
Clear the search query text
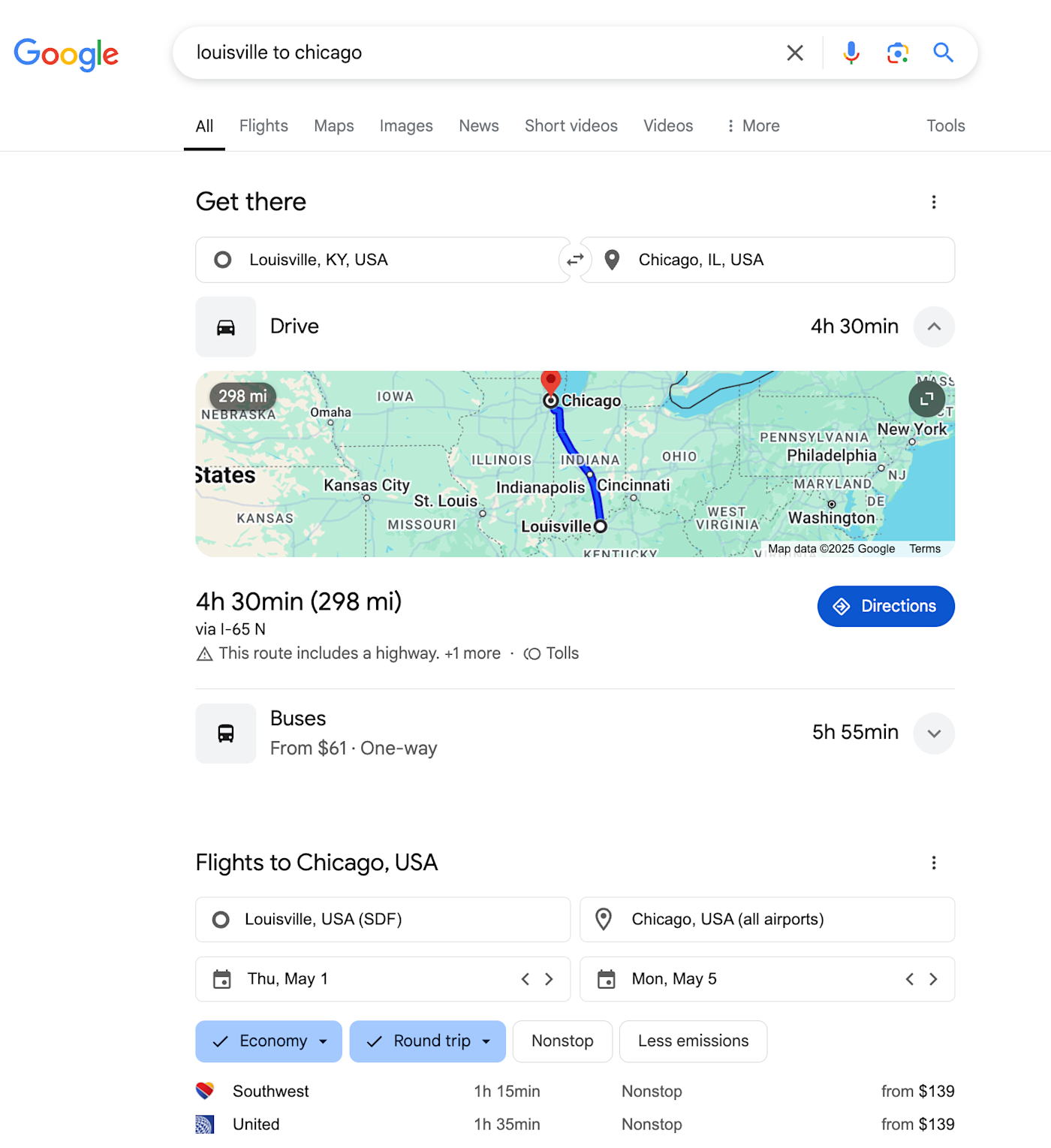pyautogui.click(x=794, y=53)
